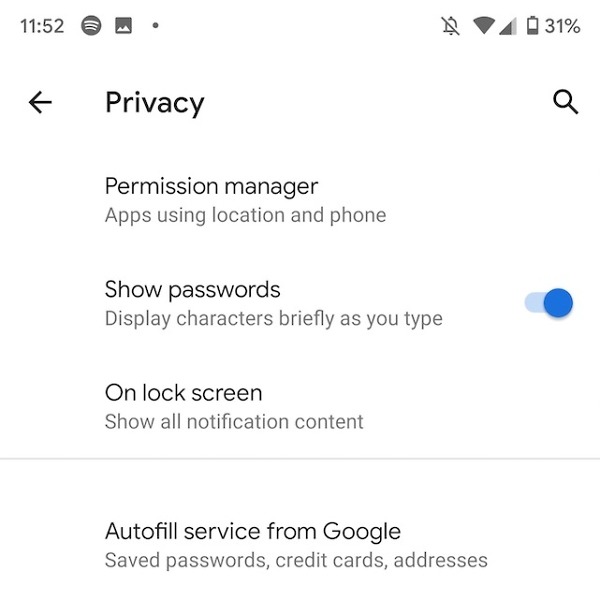The width and height of the screenshot is (600, 600).
Task: Go back from Privacy settings
Action: 40,102
